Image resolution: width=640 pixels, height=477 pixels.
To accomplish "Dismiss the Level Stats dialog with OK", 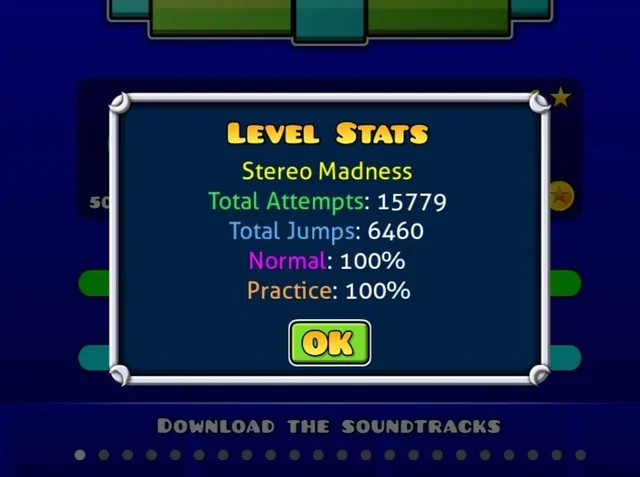I will [329, 343].
